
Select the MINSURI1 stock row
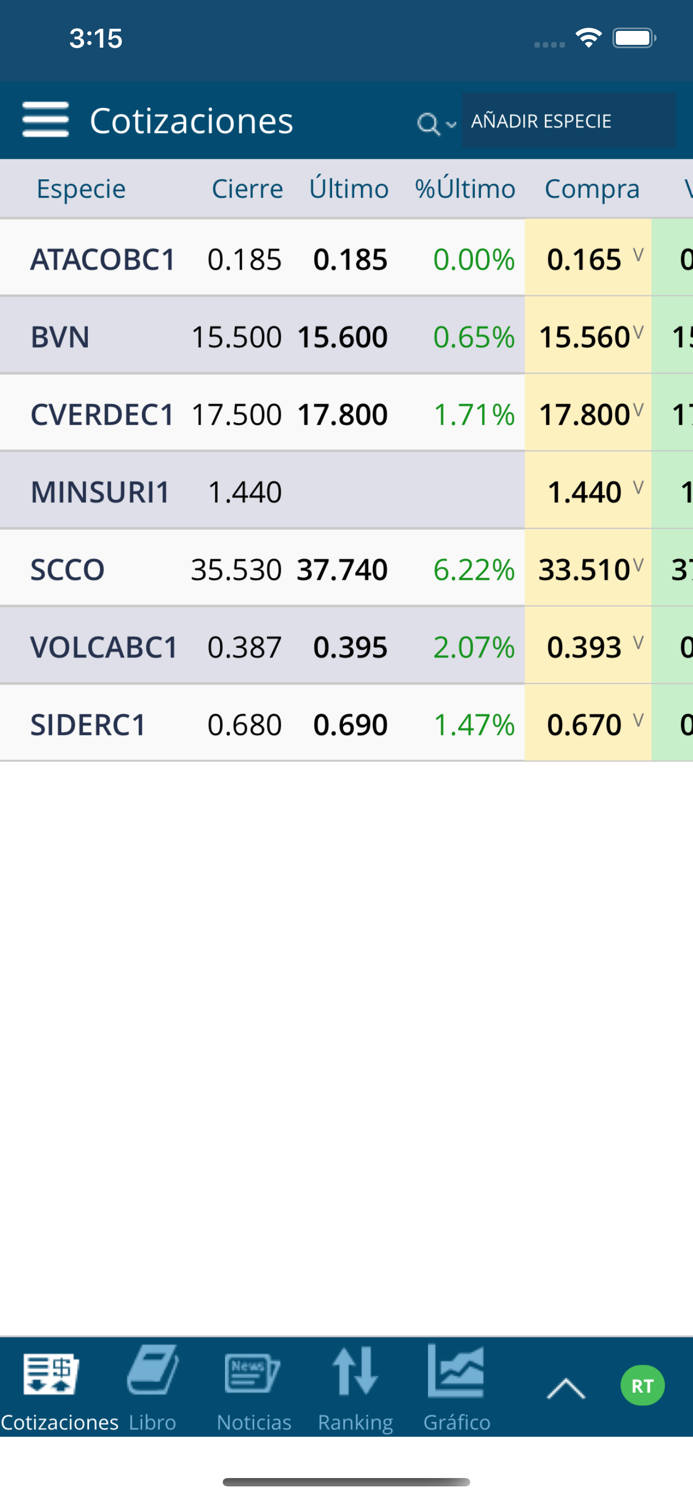pyautogui.click(x=100, y=492)
